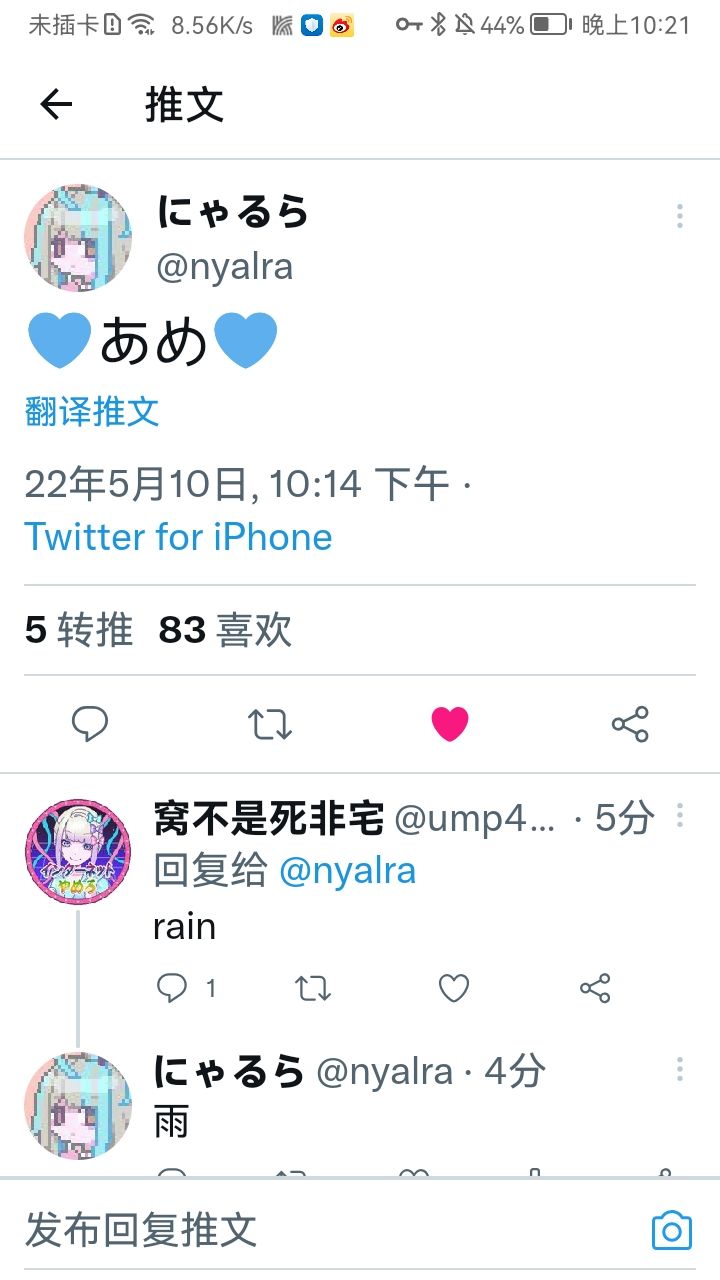View accounts that liked the tweet
Screen dimensions: 720x1280
(226, 630)
